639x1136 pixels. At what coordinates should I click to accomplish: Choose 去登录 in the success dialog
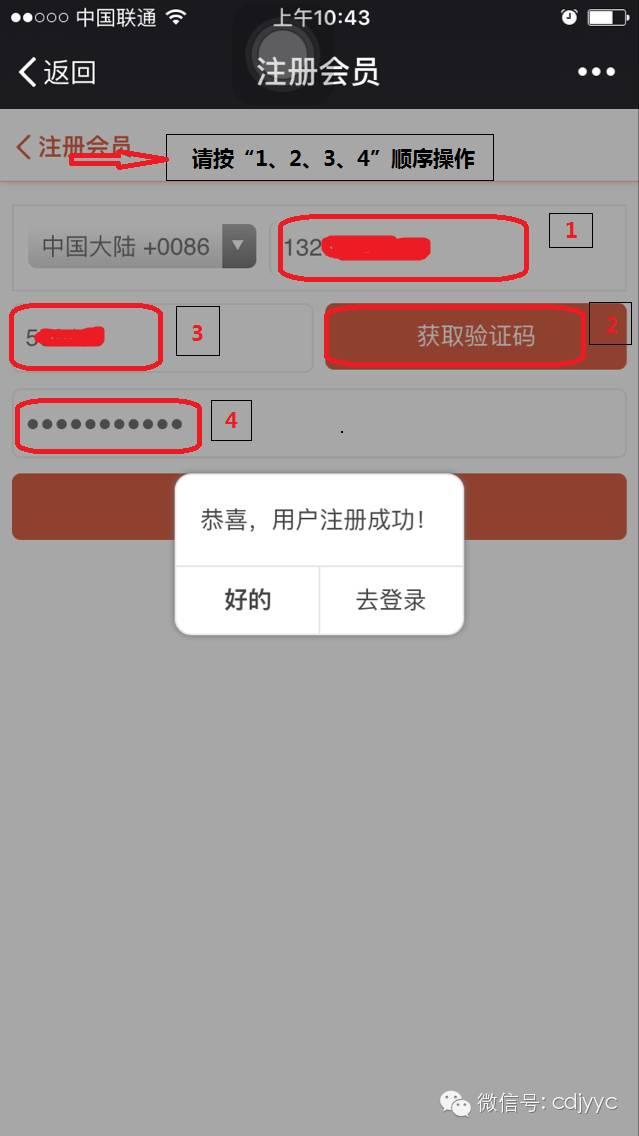391,600
